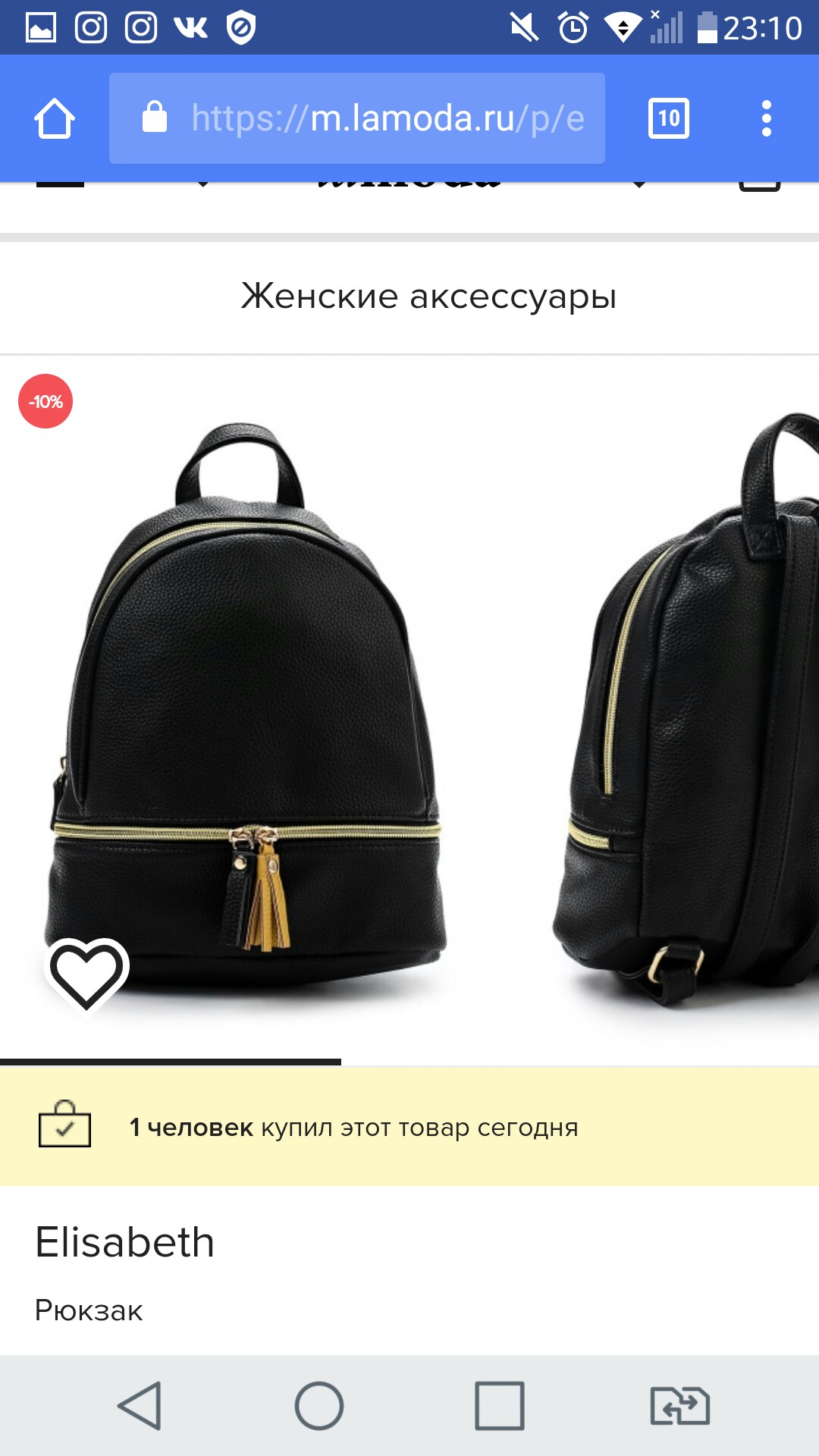Open the browser overflow menu
This screenshot has height=1456, width=819.
[x=767, y=118]
